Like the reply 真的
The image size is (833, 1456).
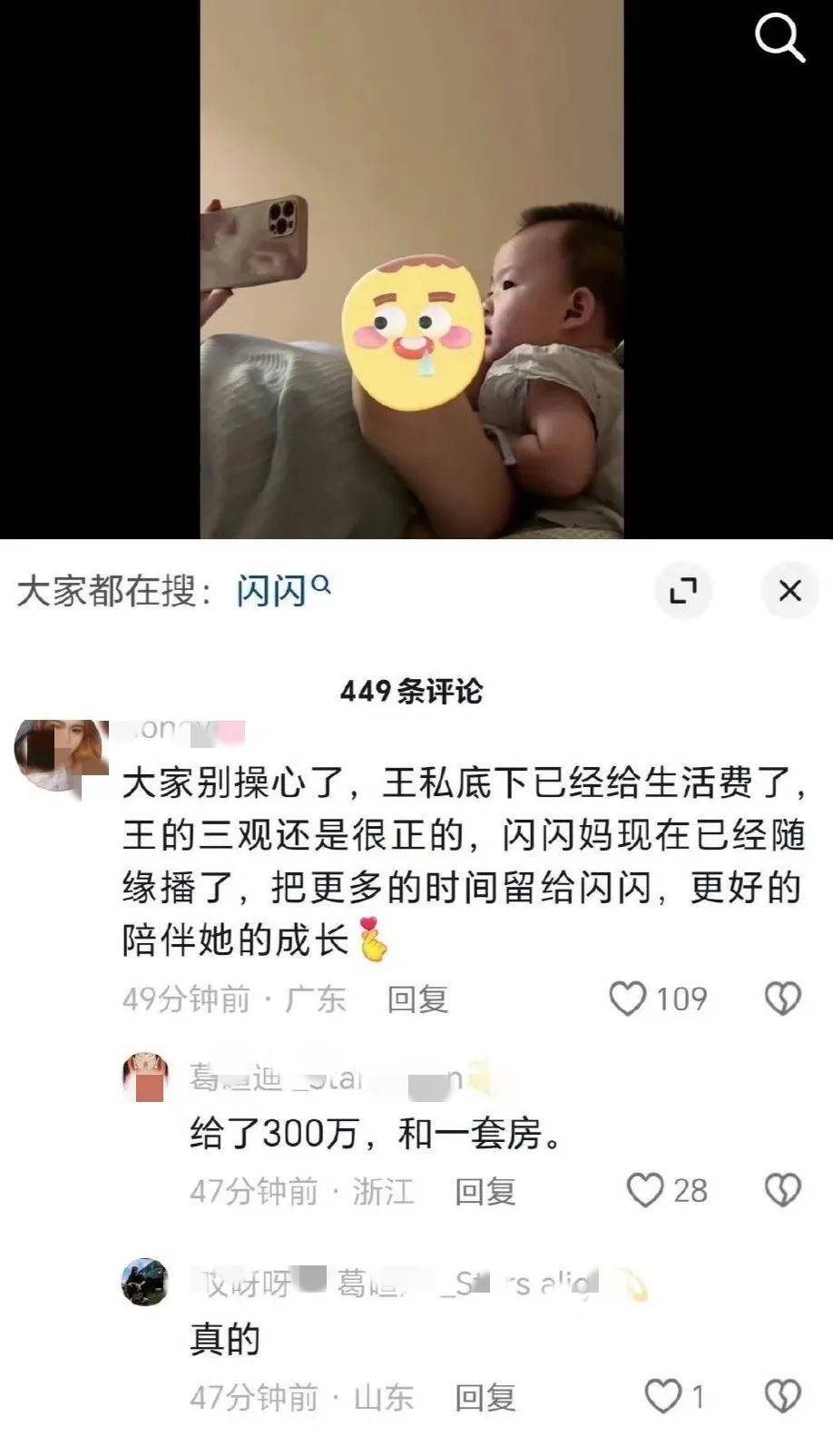click(x=662, y=1396)
